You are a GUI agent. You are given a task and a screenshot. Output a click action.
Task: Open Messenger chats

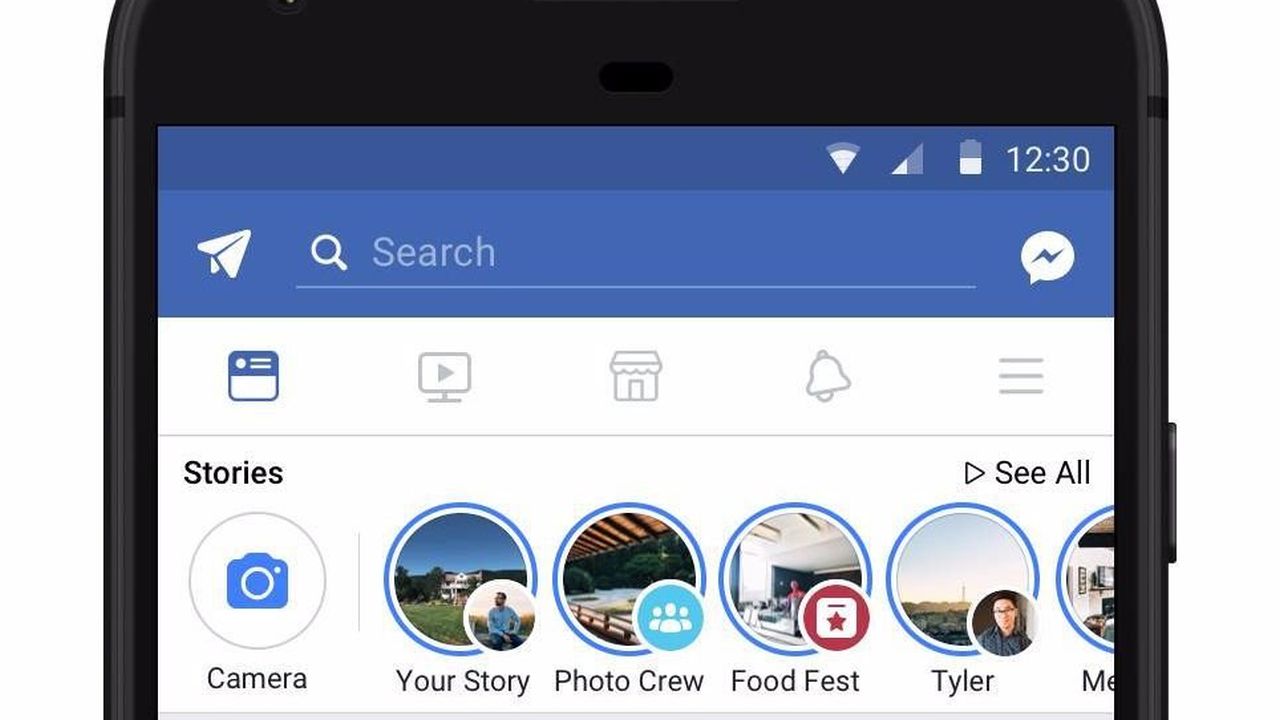point(1047,257)
